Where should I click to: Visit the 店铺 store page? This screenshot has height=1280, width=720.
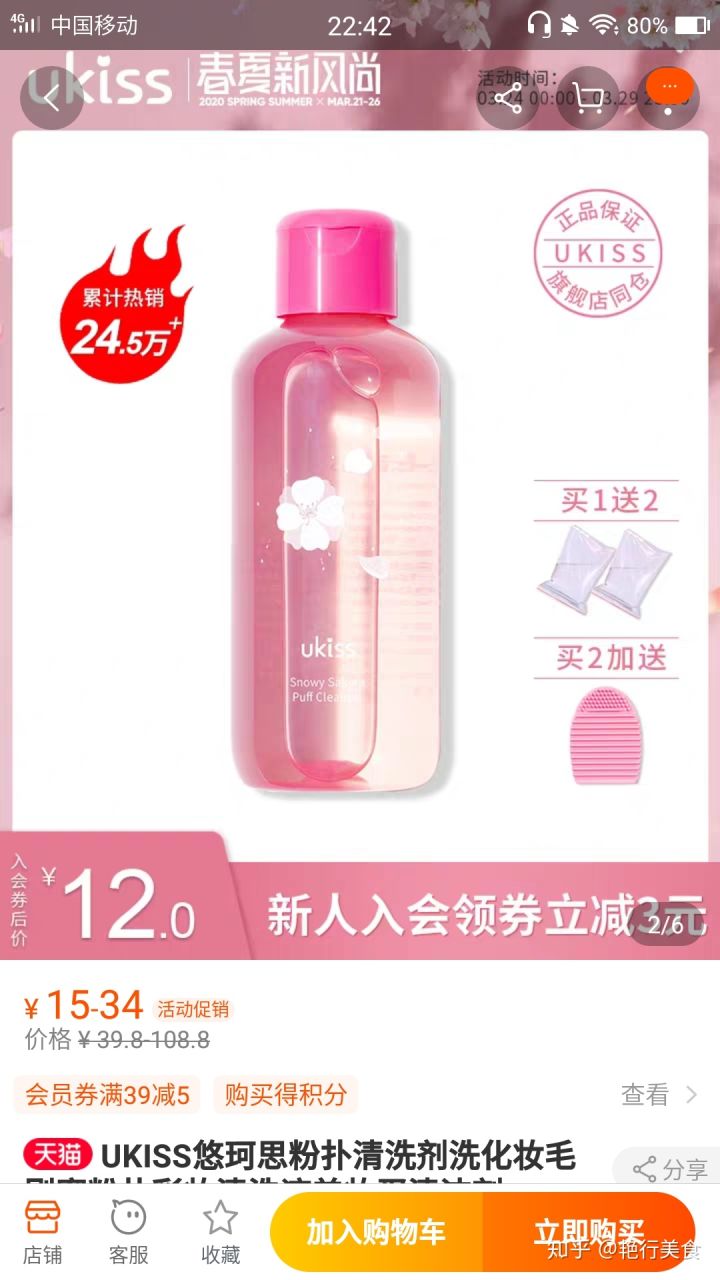pyautogui.click(x=42, y=1232)
